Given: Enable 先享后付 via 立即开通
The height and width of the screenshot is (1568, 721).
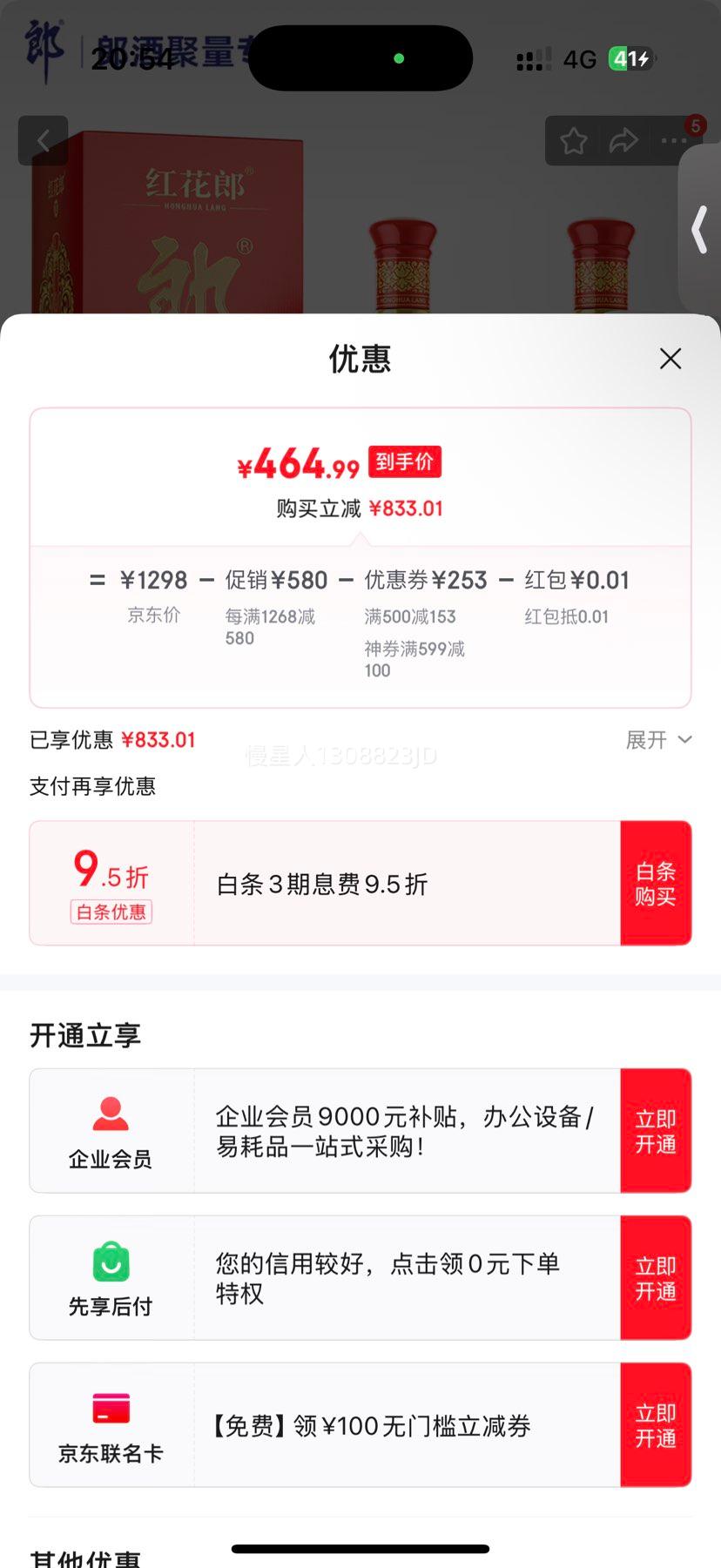Looking at the screenshot, I should tap(656, 1278).
